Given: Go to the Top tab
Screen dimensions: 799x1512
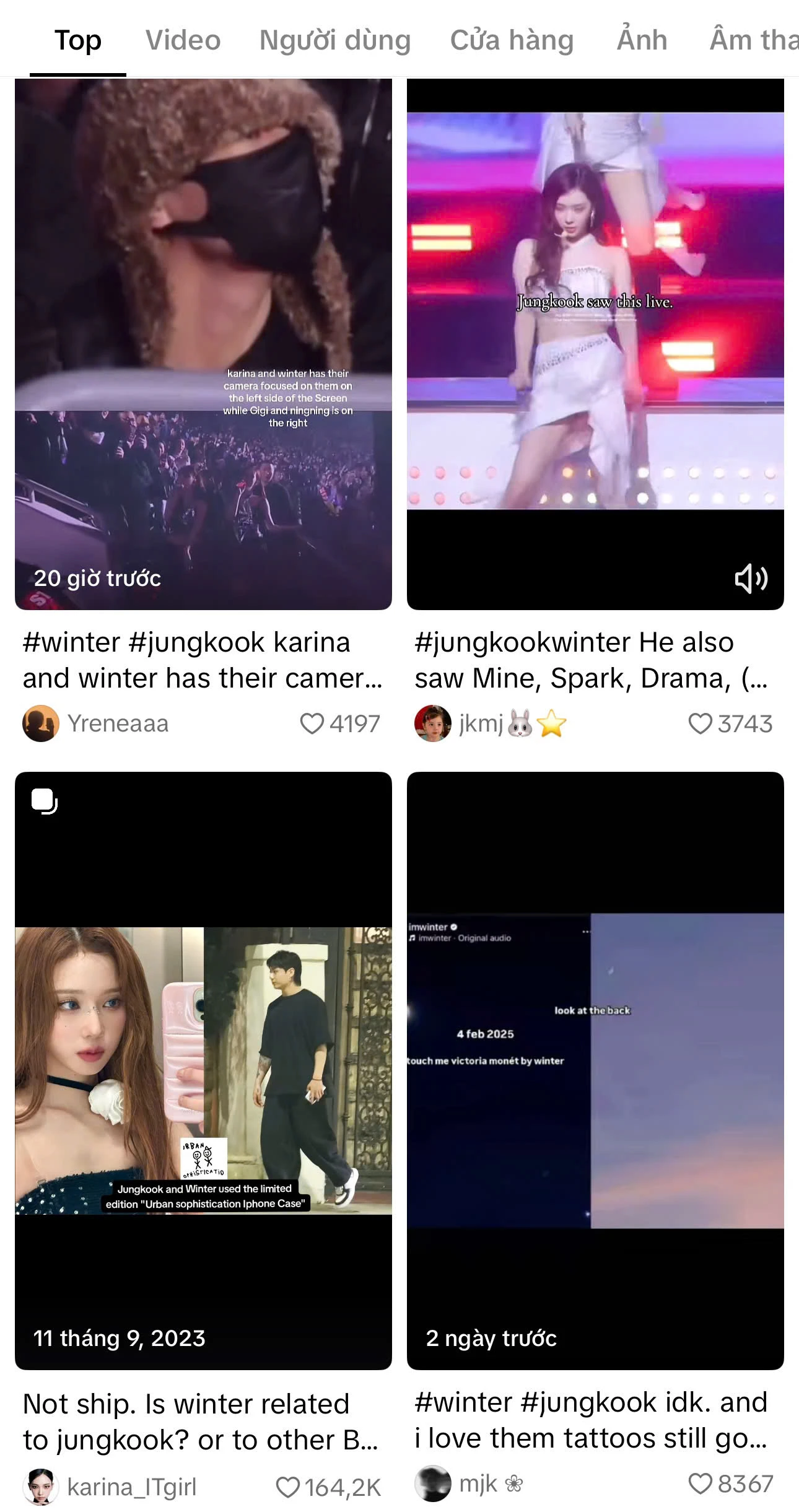Looking at the screenshot, I should click(78, 40).
